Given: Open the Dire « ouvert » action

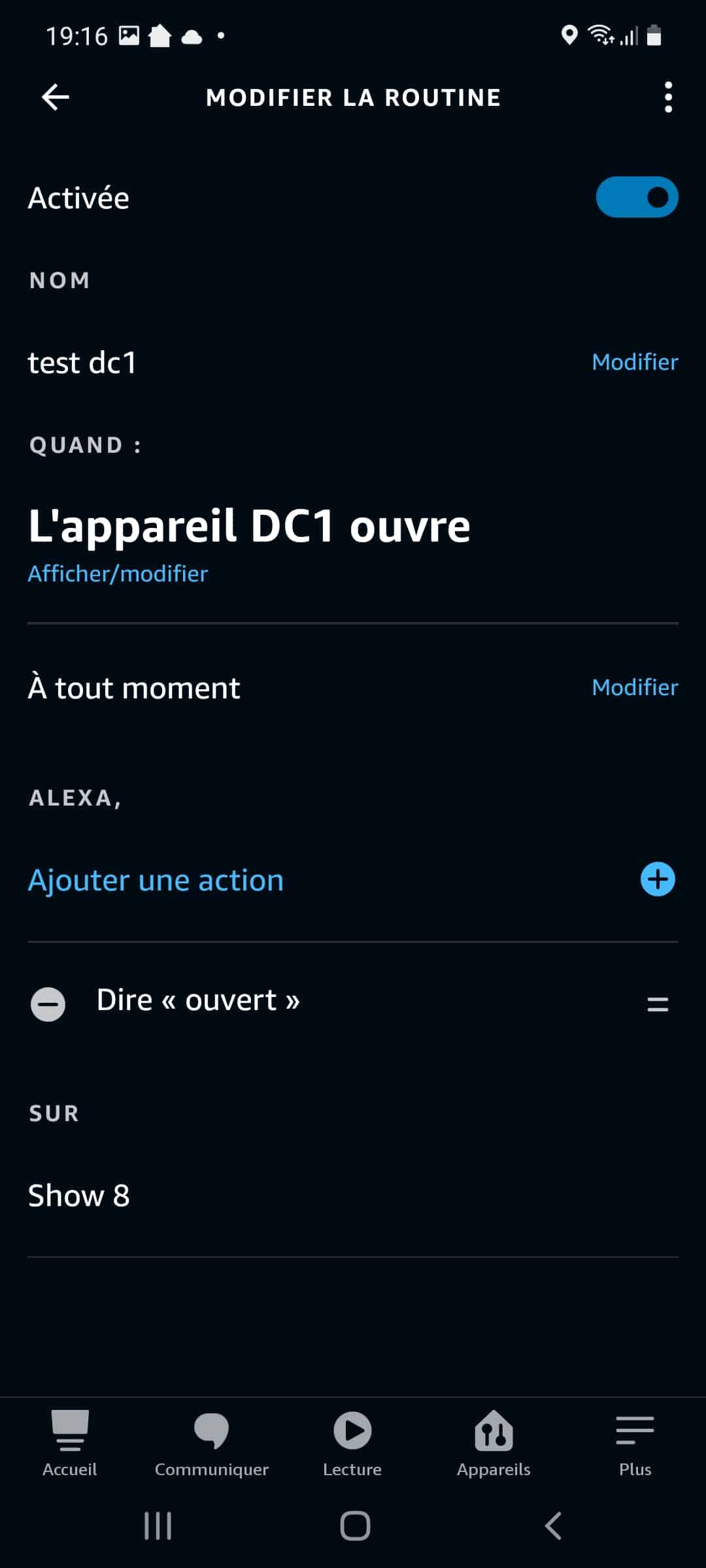Looking at the screenshot, I should (x=198, y=1000).
